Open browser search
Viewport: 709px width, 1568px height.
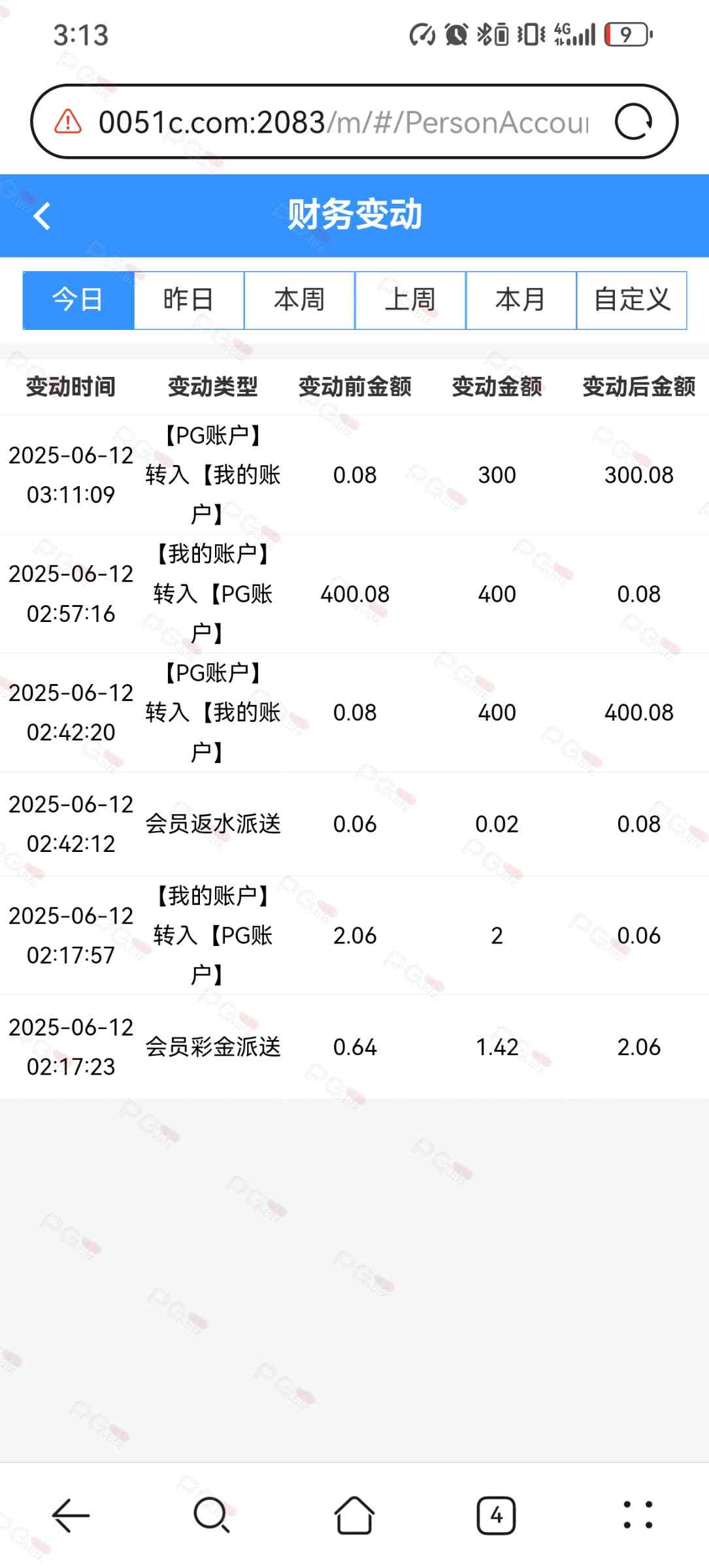pyautogui.click(x=212, y=1515)
